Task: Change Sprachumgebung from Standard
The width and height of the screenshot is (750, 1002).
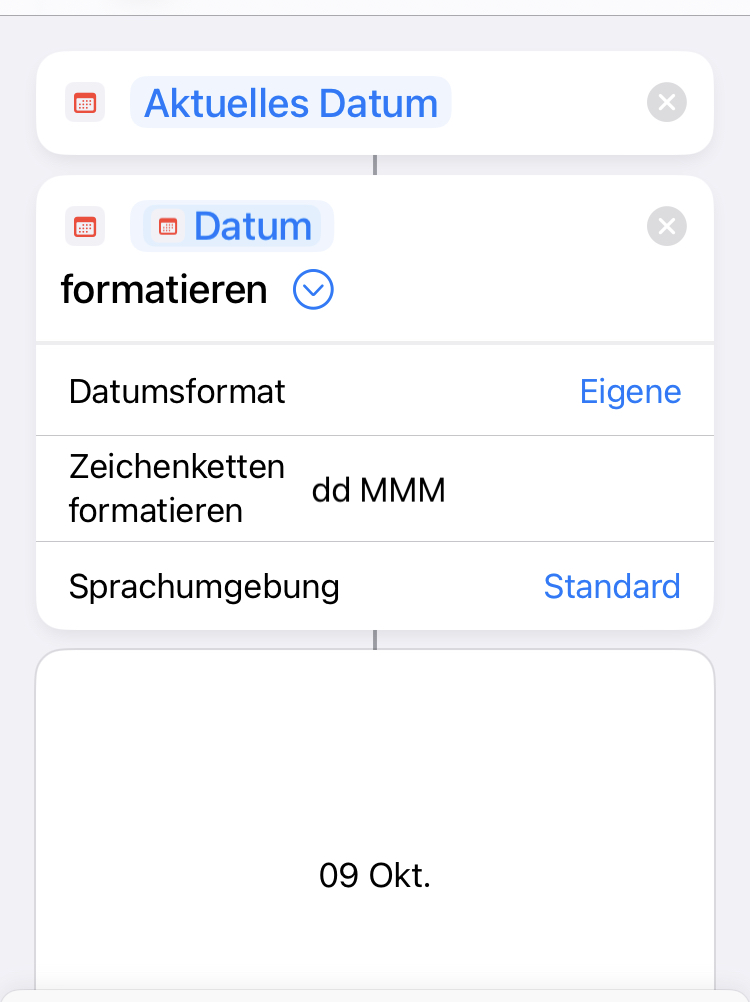Action: tap(611, 586)
